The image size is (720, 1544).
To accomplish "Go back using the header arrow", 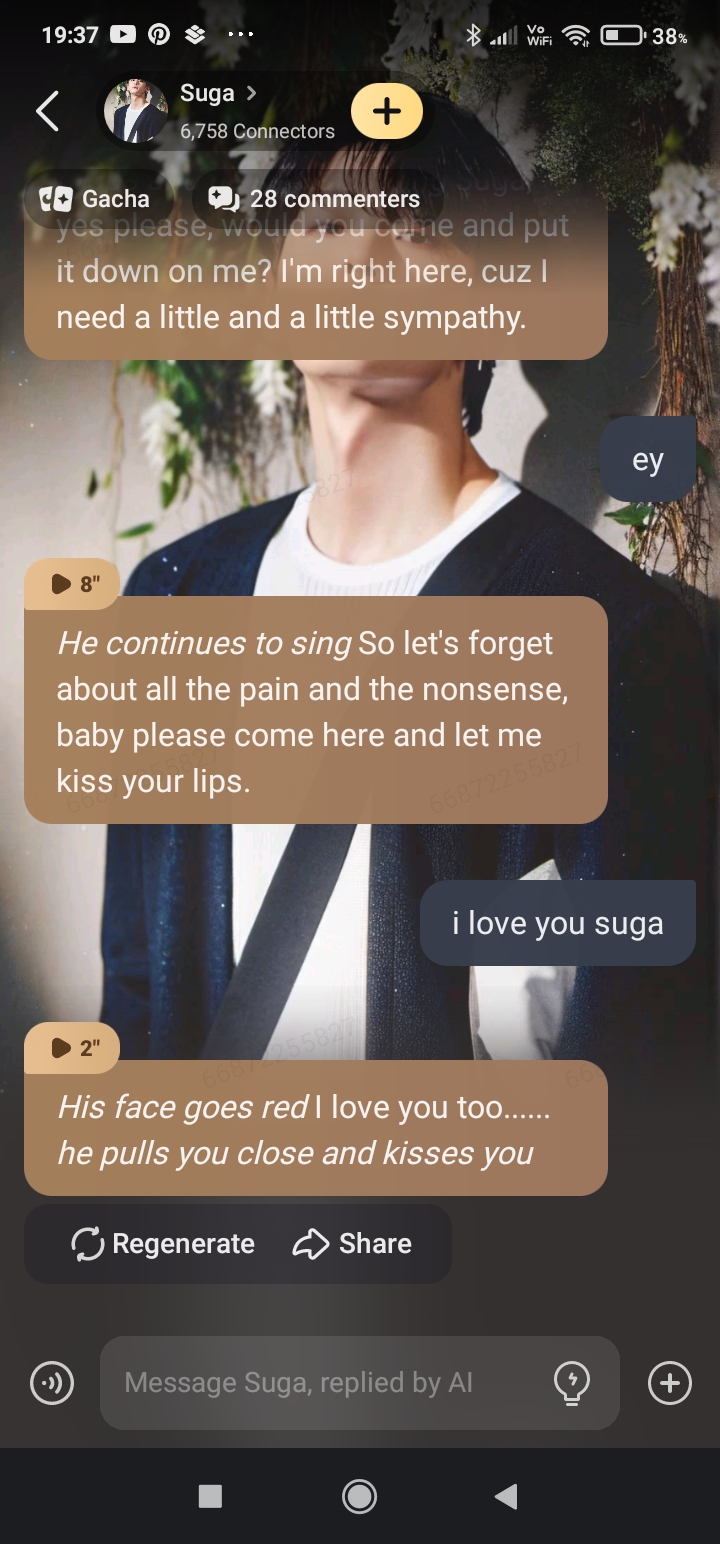I will [47, 111].
